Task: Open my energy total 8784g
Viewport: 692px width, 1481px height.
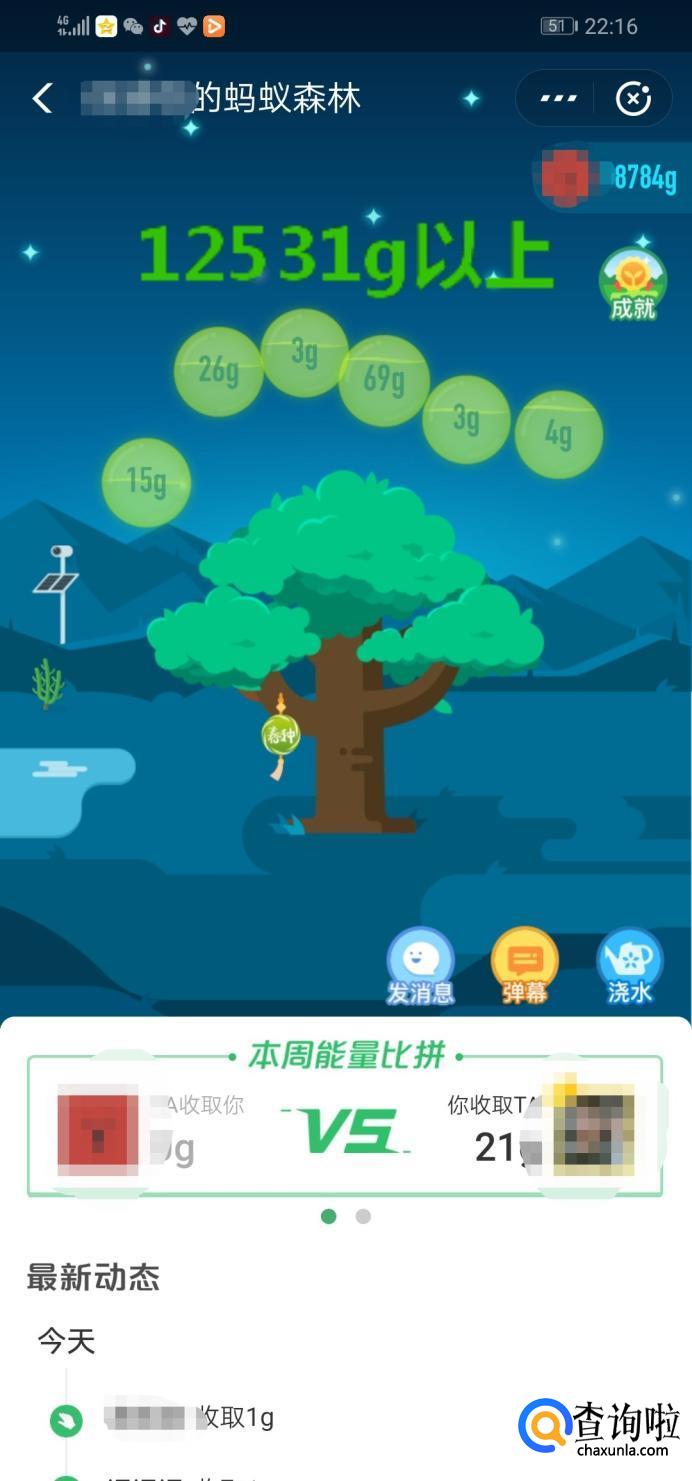Action: (610, 178)
